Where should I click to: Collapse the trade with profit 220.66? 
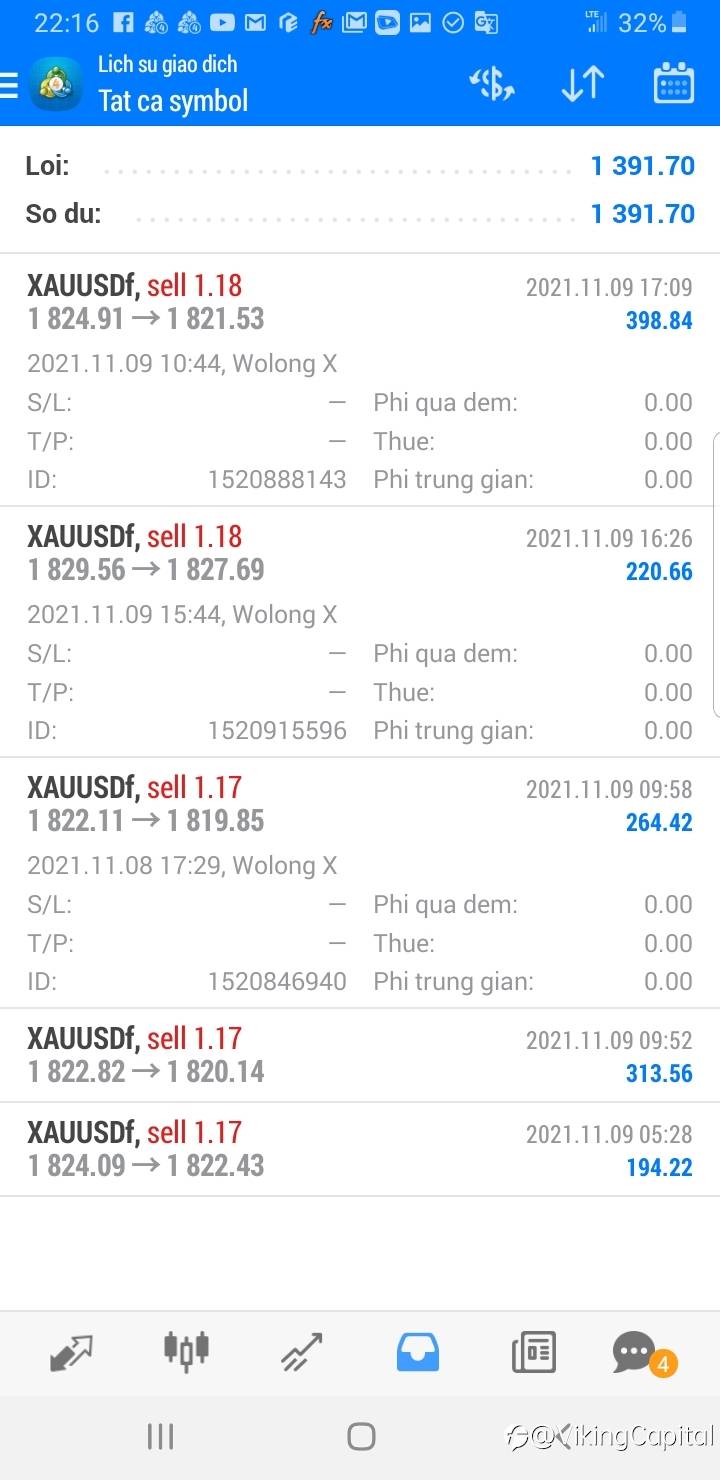coord(360,631)
